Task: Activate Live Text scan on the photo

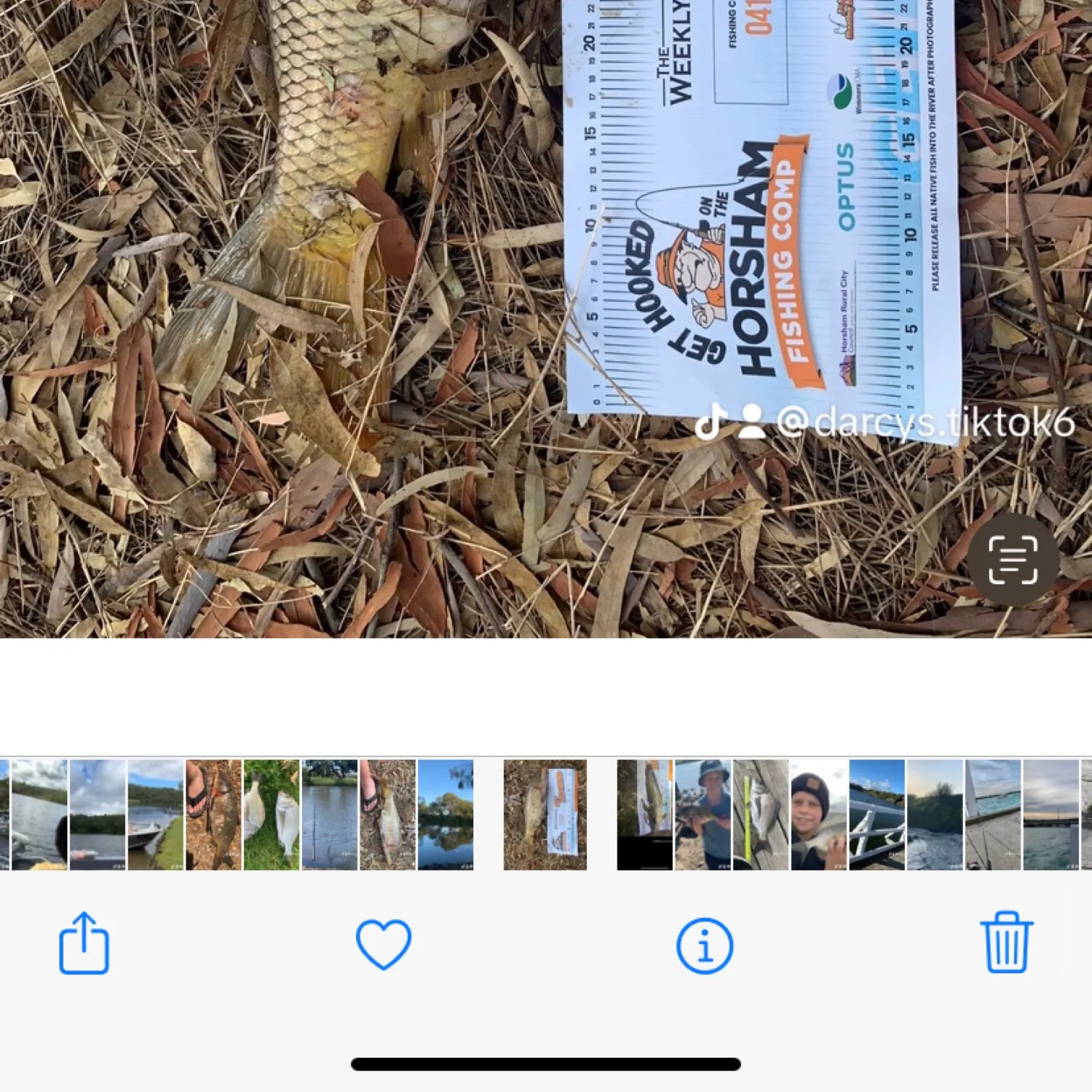Action: coord(1013,560)
